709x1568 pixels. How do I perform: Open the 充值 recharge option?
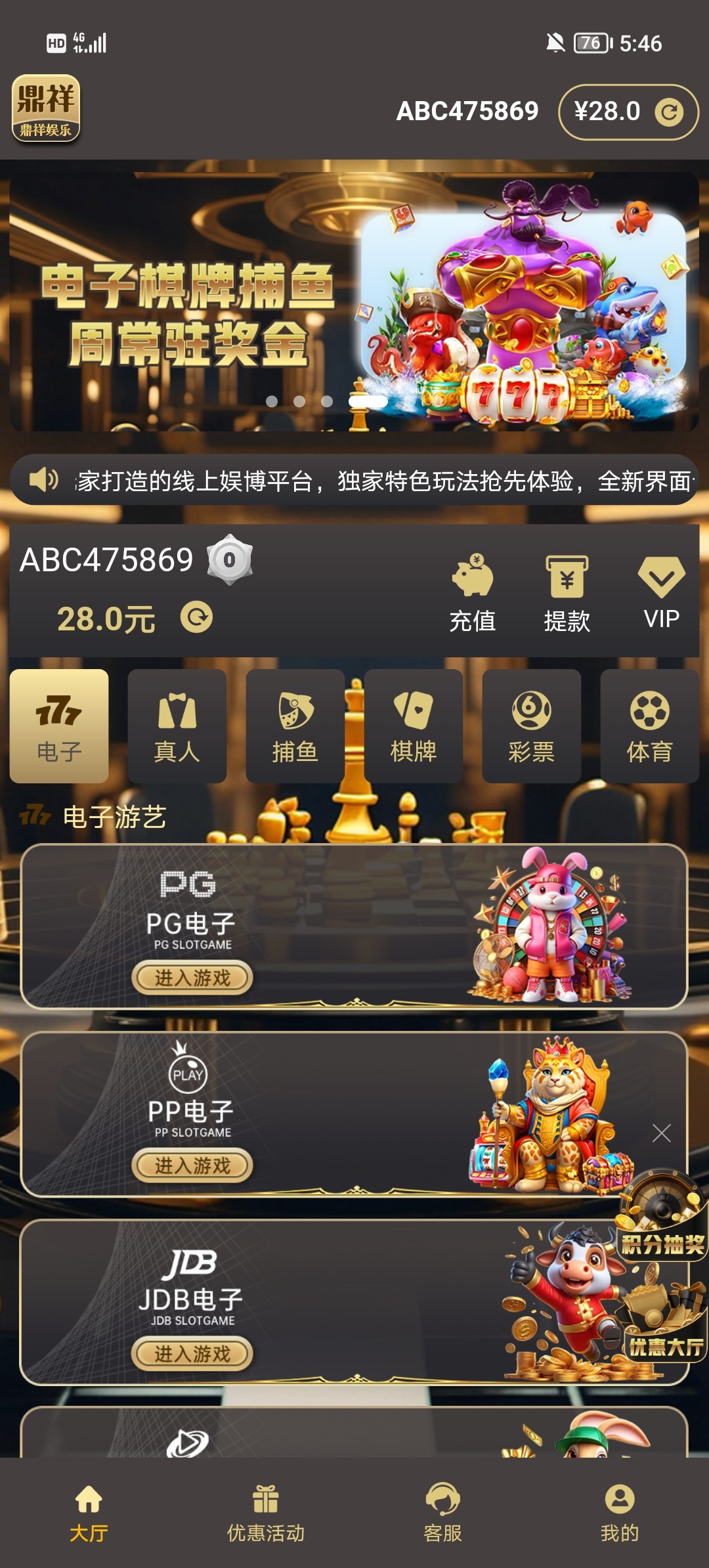pos(473,593)
